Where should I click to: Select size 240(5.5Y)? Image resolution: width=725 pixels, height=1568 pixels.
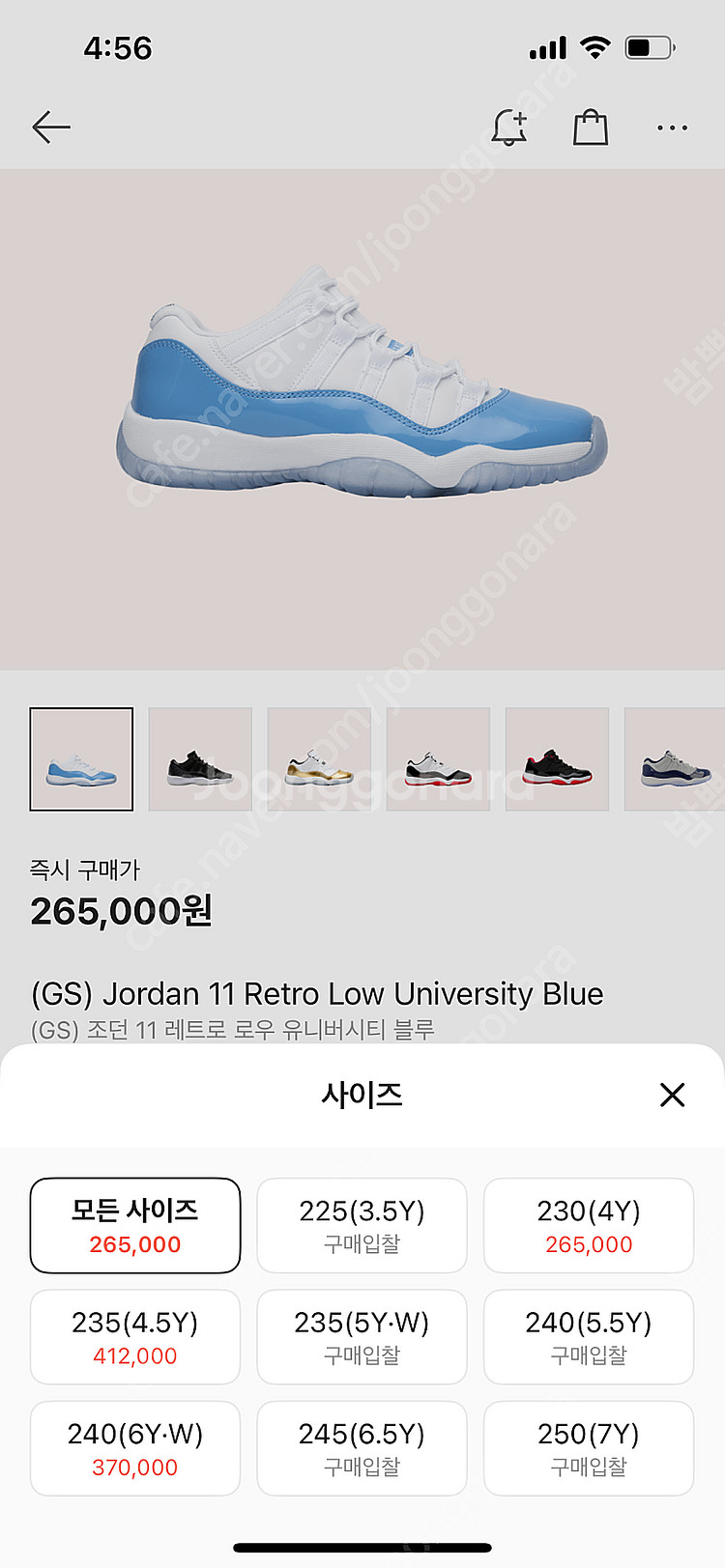588,1336
